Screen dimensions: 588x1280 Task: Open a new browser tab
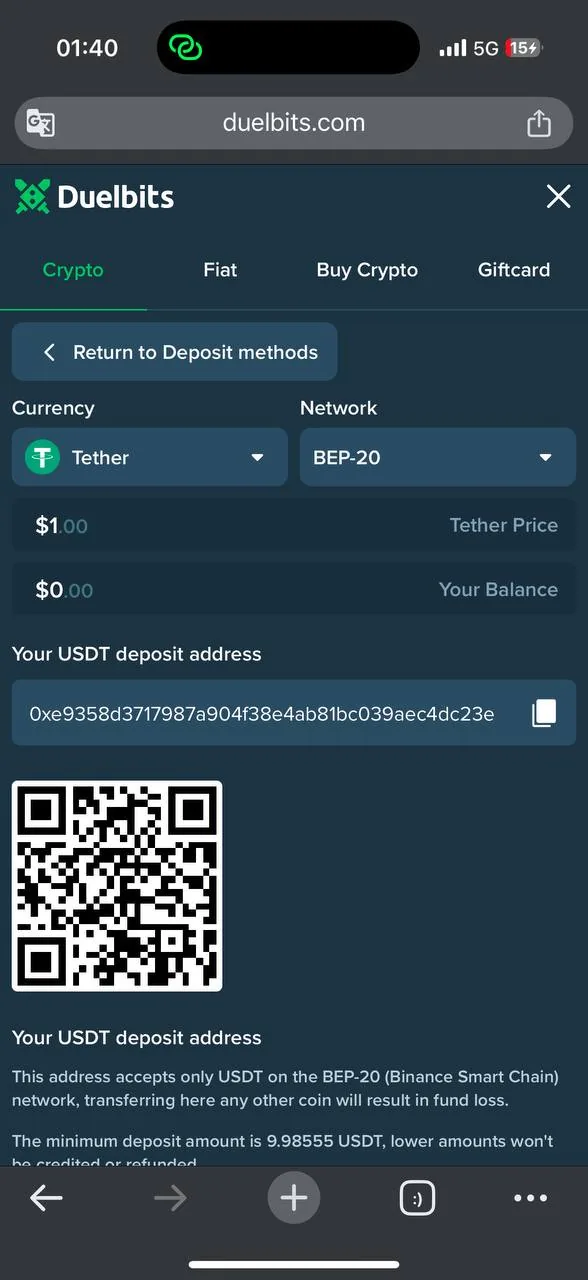(294, 1198)
